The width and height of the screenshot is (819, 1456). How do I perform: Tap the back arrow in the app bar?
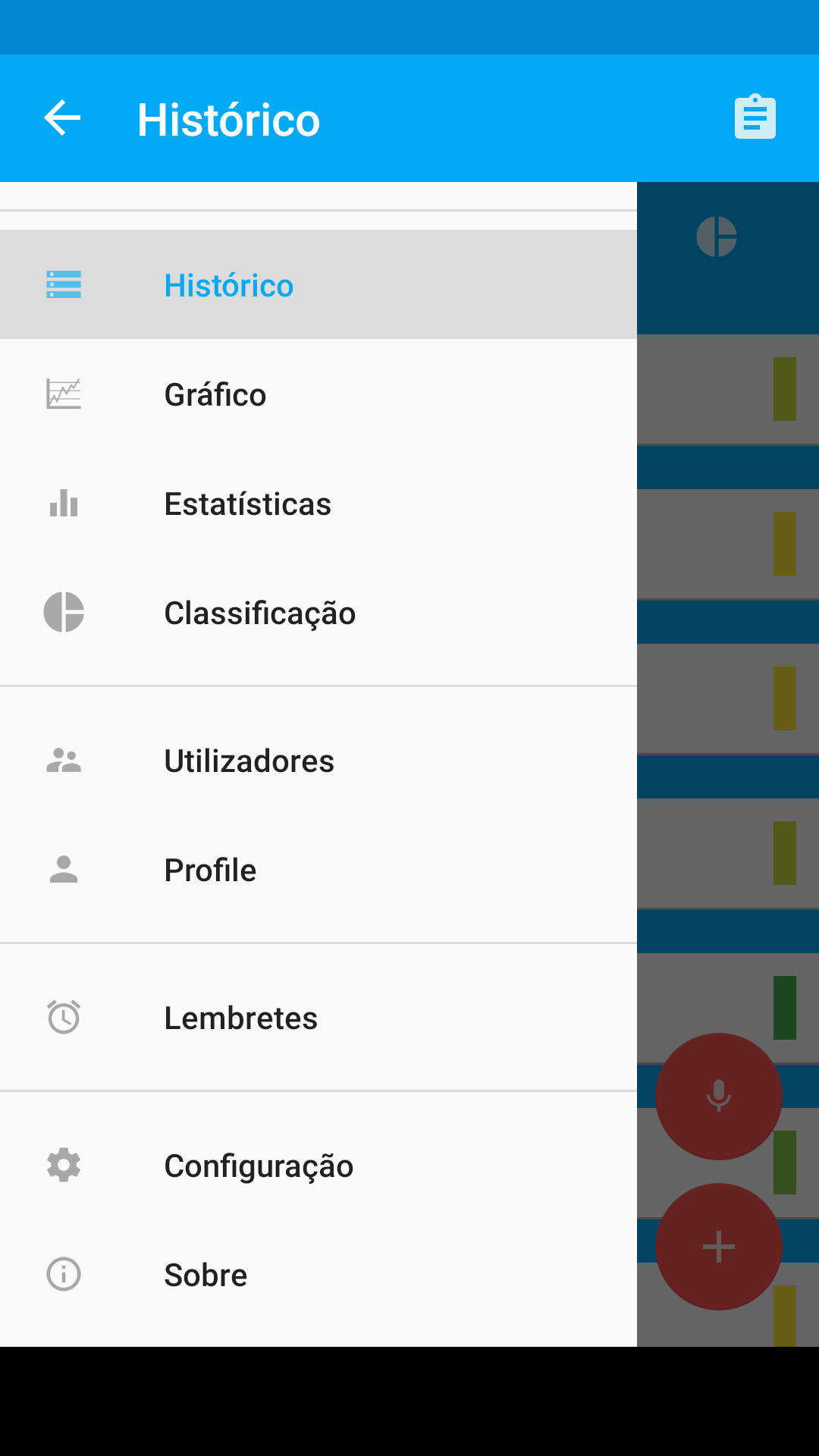[x=62, y=118]
